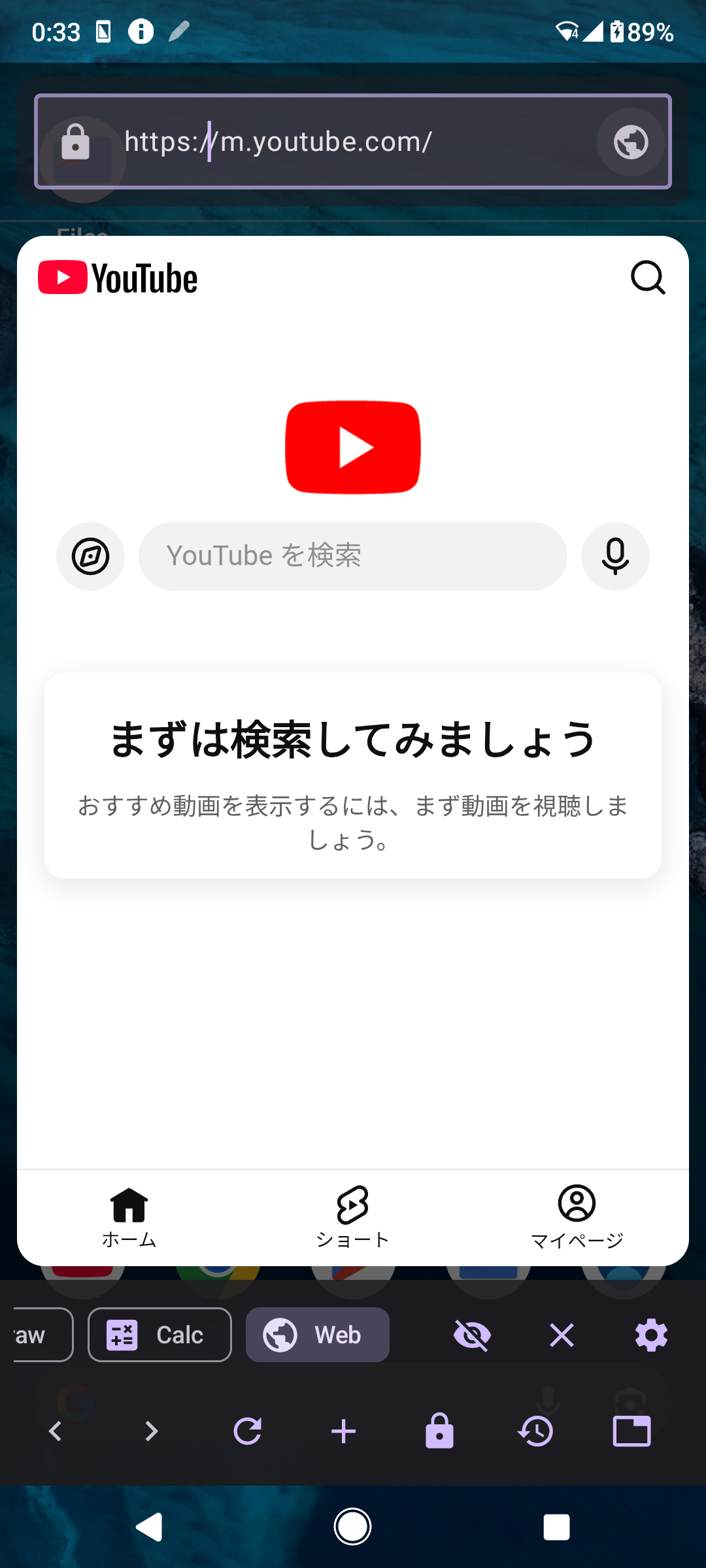The image size is (706, 1568).
Task: Go back to previous web page
Action: coord(56,1431)
